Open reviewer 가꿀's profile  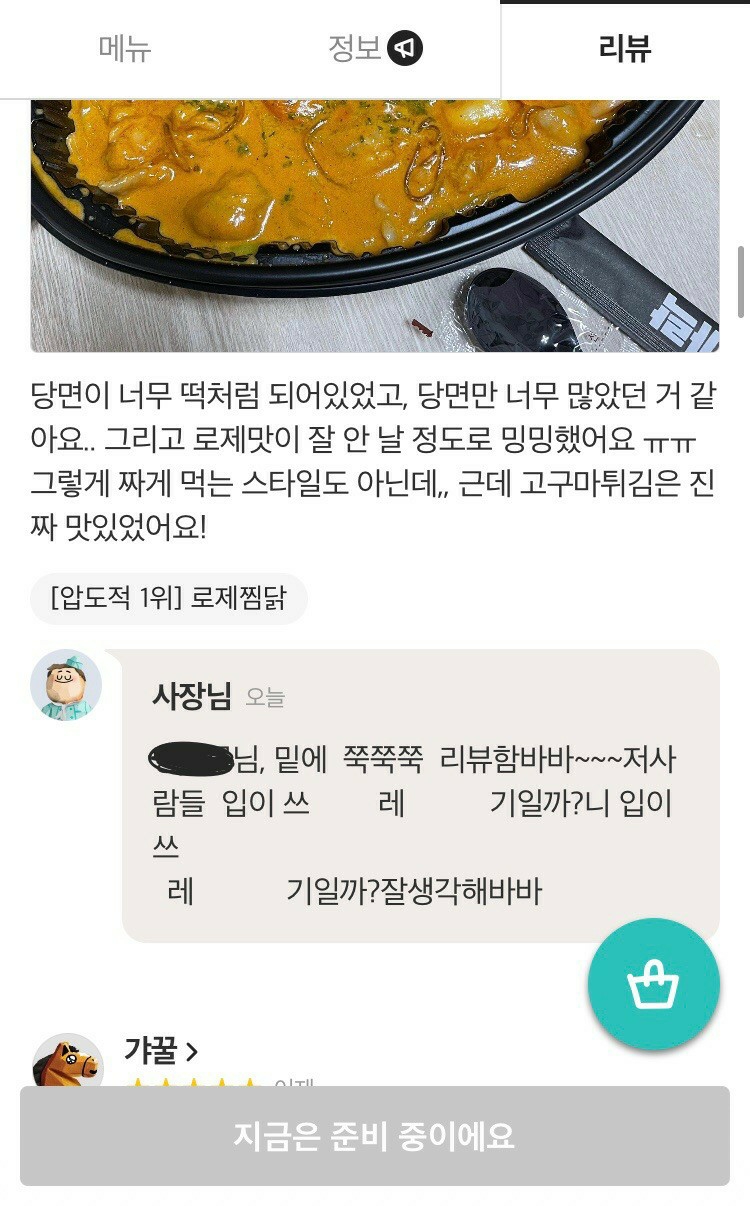coord(161,1050)
